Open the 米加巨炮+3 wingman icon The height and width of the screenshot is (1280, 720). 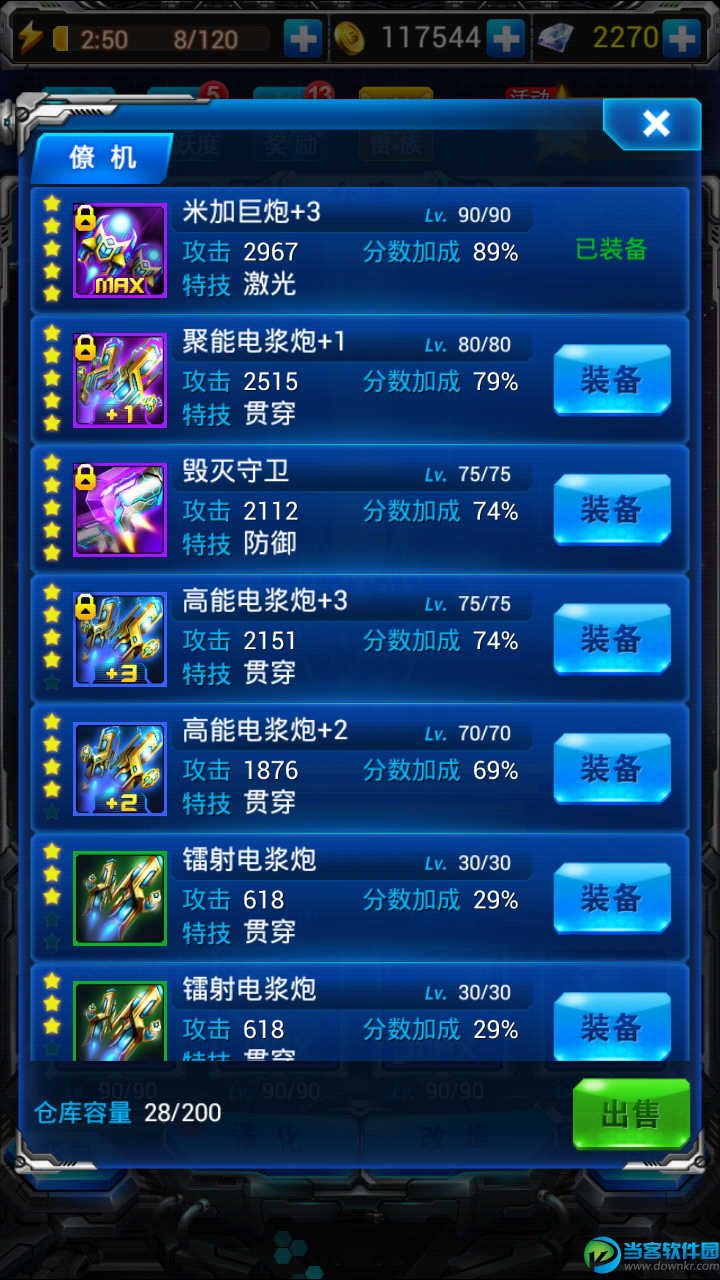point(120,250)
